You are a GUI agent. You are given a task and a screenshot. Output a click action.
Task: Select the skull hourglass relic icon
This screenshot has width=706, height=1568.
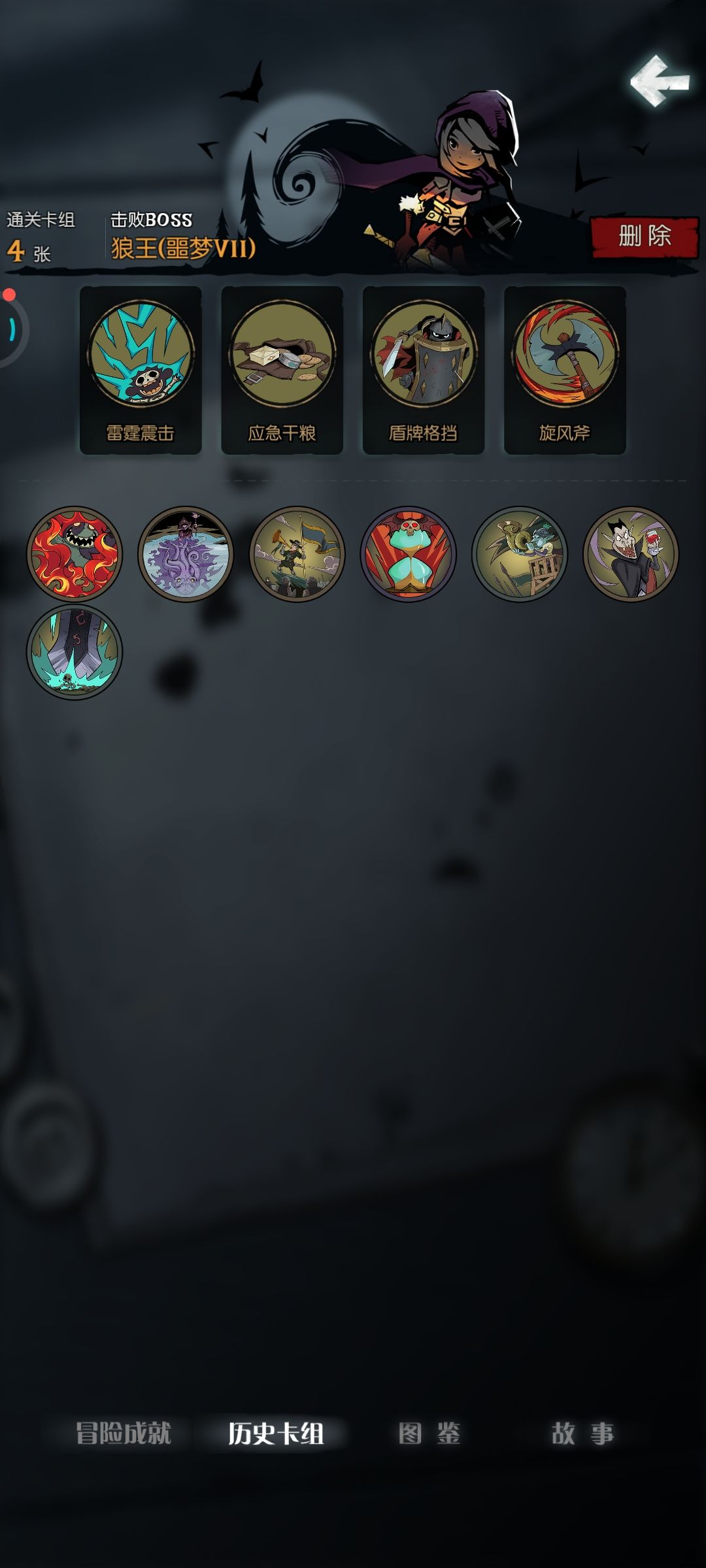(409, 554)
